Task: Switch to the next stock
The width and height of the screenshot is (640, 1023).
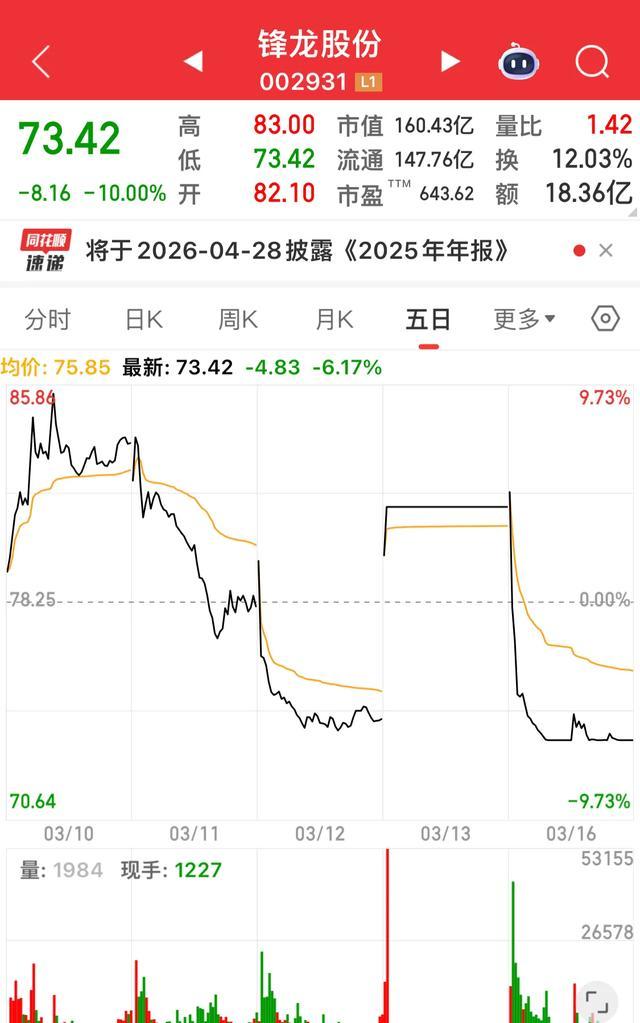Action: (x=450, y=62)
